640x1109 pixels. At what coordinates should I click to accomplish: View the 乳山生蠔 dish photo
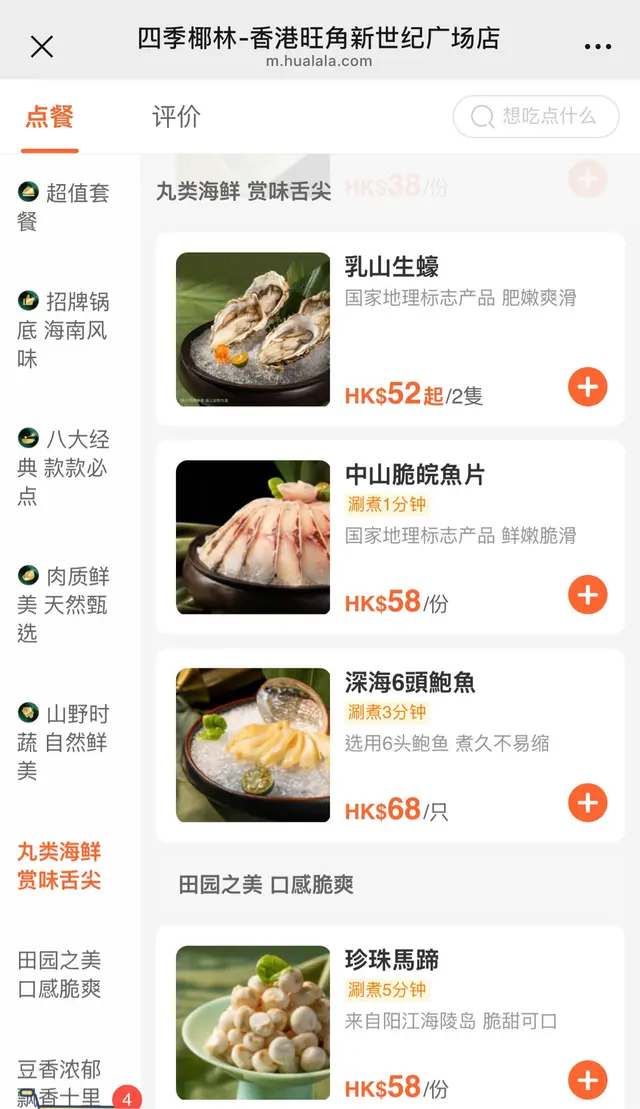(x=253, y=329)
